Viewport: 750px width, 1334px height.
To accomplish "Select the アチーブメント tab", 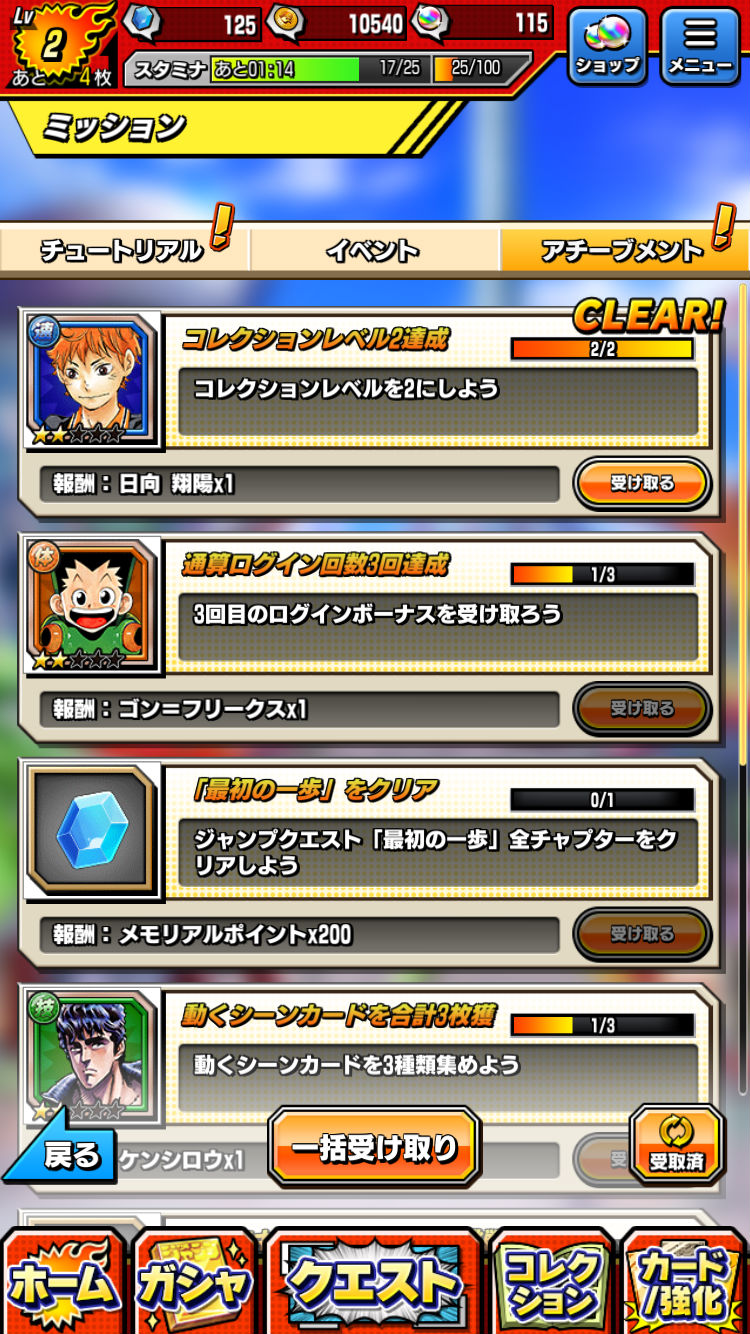I will [x=622, y=250].
